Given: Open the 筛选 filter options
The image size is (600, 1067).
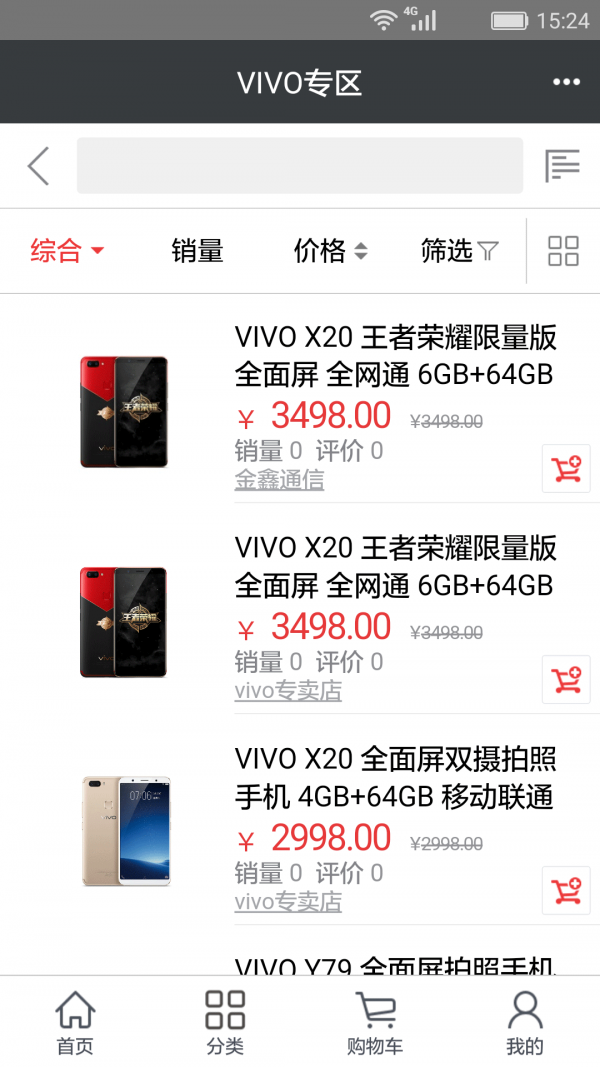Looking at the screenshot, I should point(459,251).
